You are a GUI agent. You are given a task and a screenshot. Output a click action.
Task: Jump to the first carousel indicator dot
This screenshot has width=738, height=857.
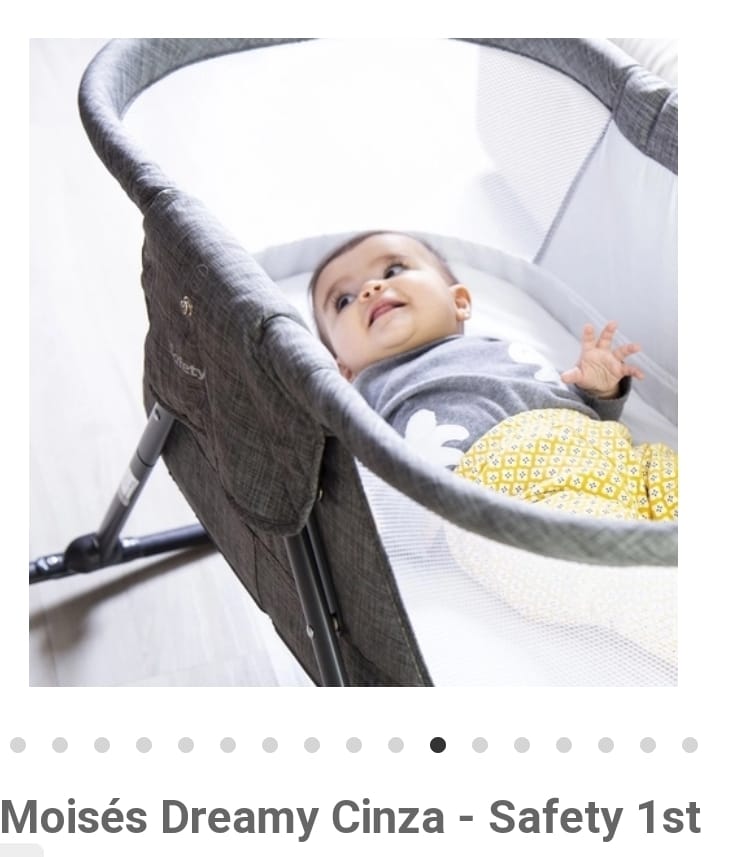[x=18, y=745]
